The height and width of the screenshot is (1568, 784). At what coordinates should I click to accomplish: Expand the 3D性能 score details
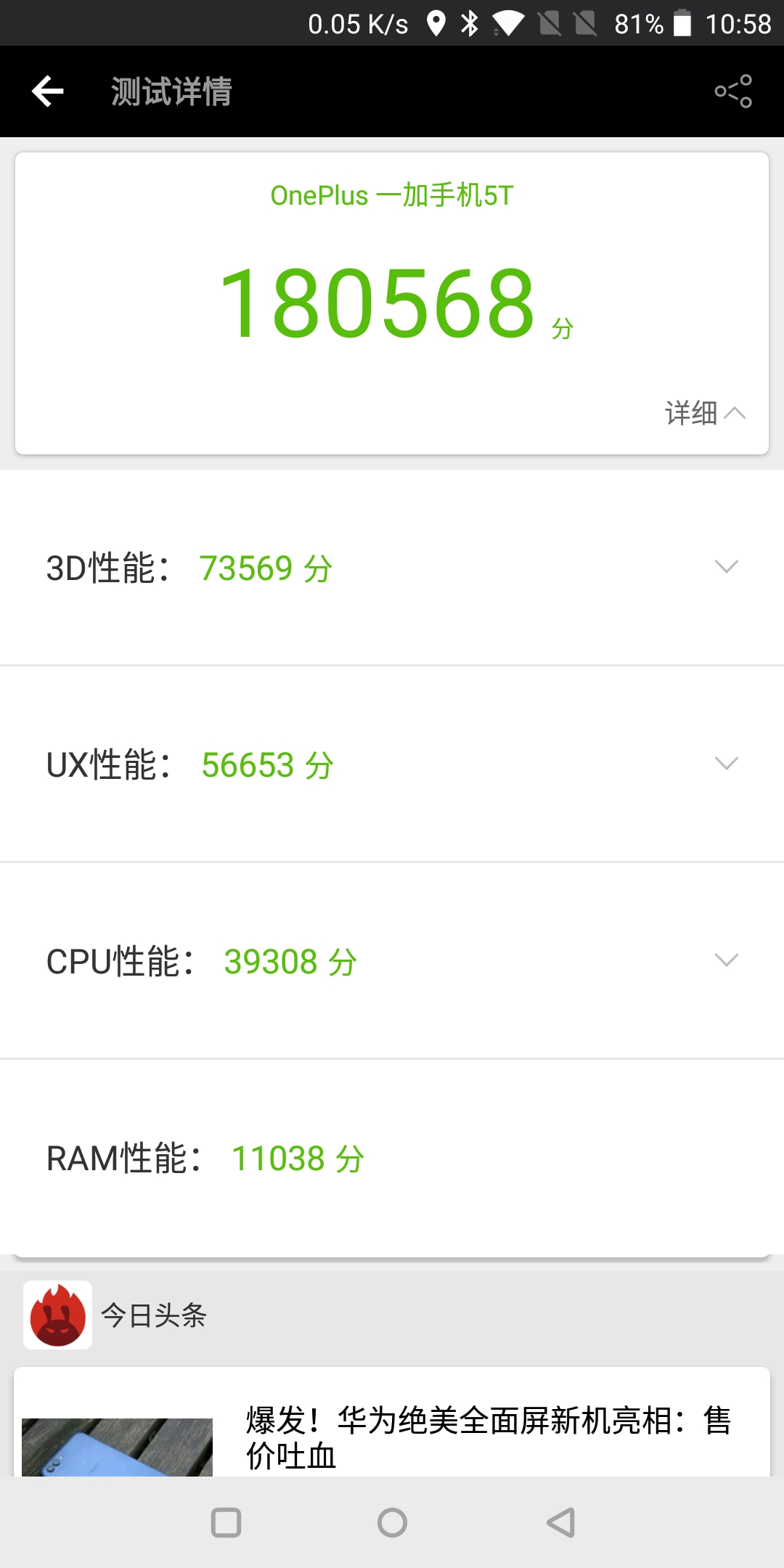click(x=726, y=567)
